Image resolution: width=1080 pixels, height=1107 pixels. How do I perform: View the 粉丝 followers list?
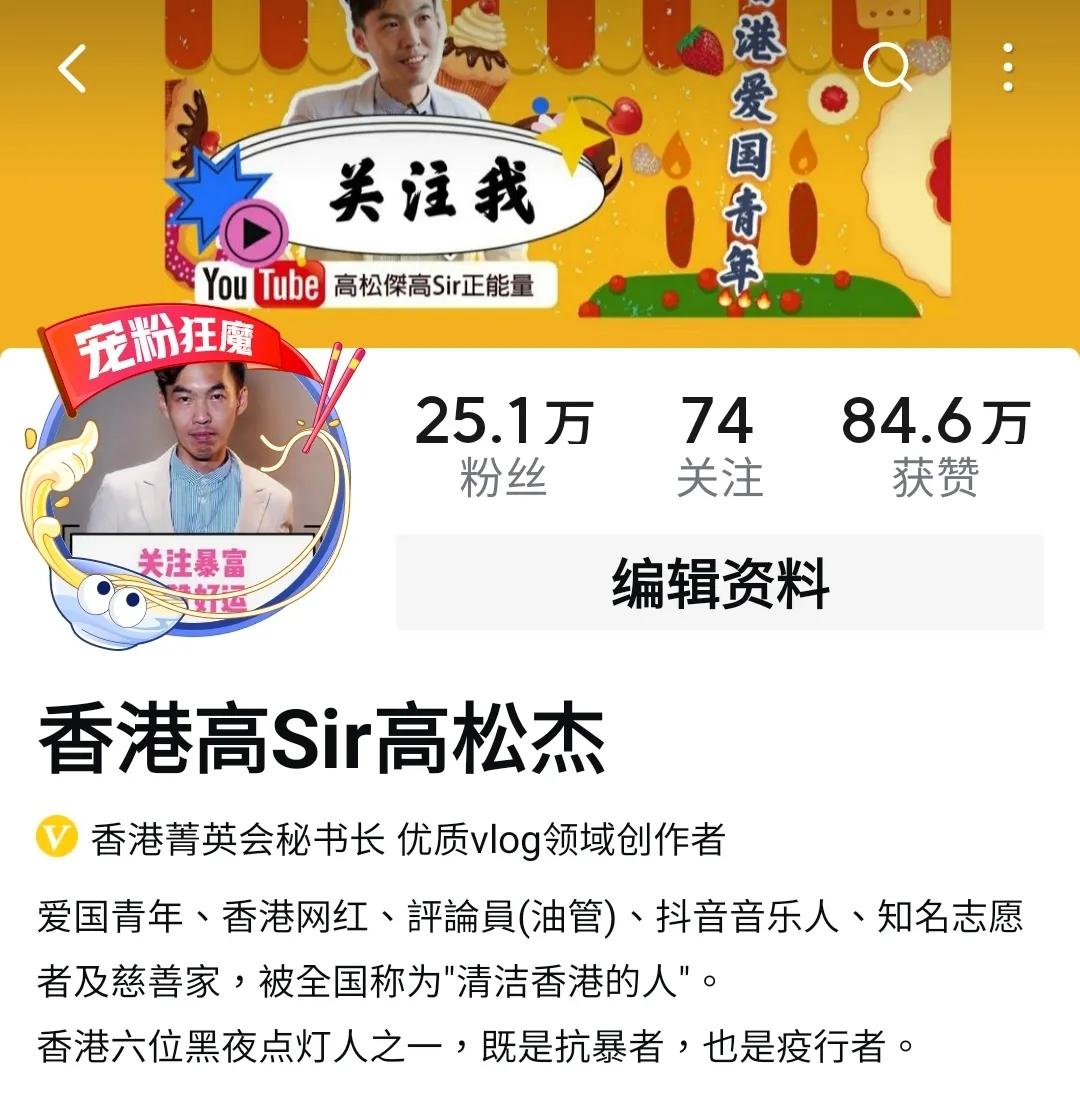[x=503, y=446]
